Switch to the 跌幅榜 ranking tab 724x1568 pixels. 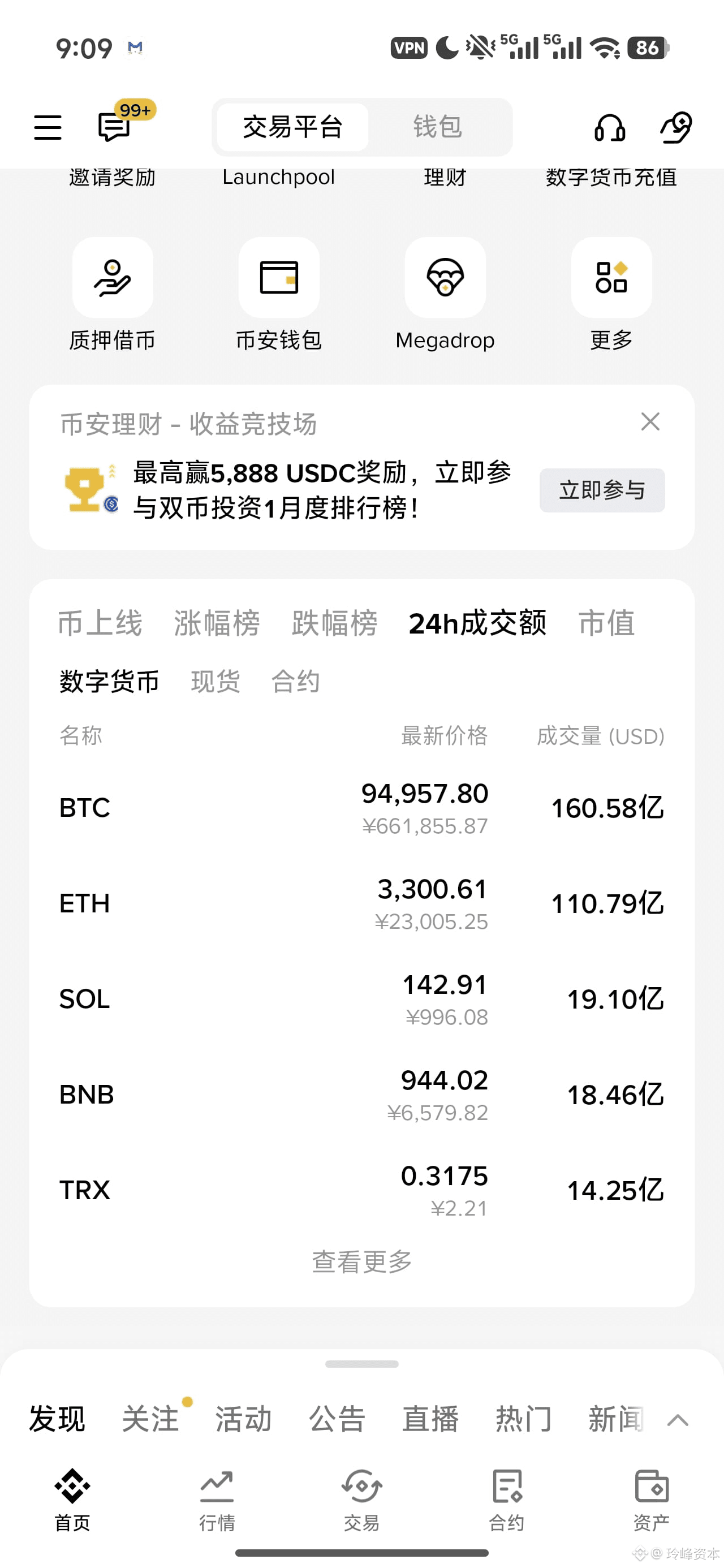334,623
